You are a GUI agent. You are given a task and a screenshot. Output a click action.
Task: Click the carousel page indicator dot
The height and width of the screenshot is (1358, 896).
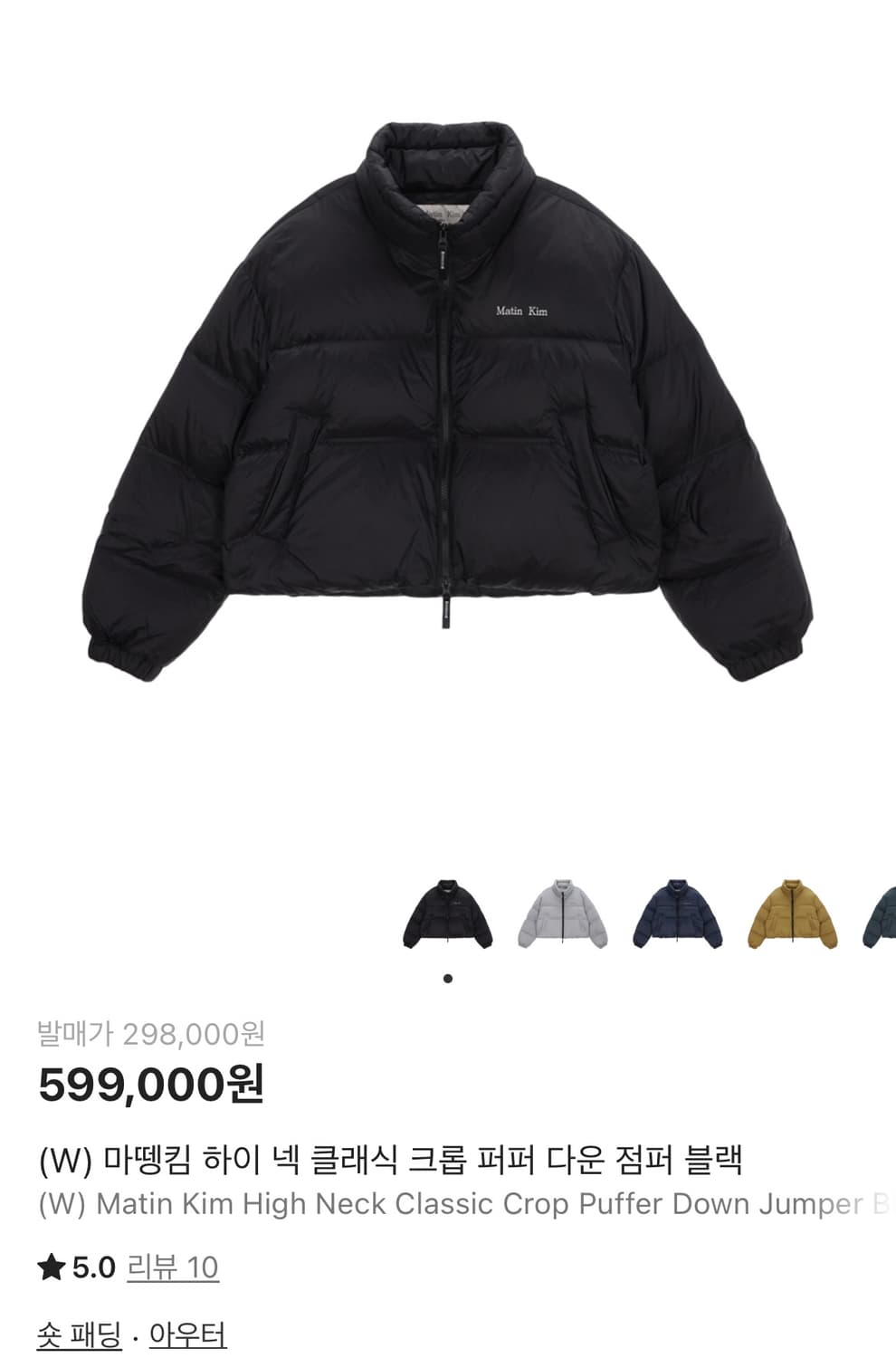tap(447, 979)
